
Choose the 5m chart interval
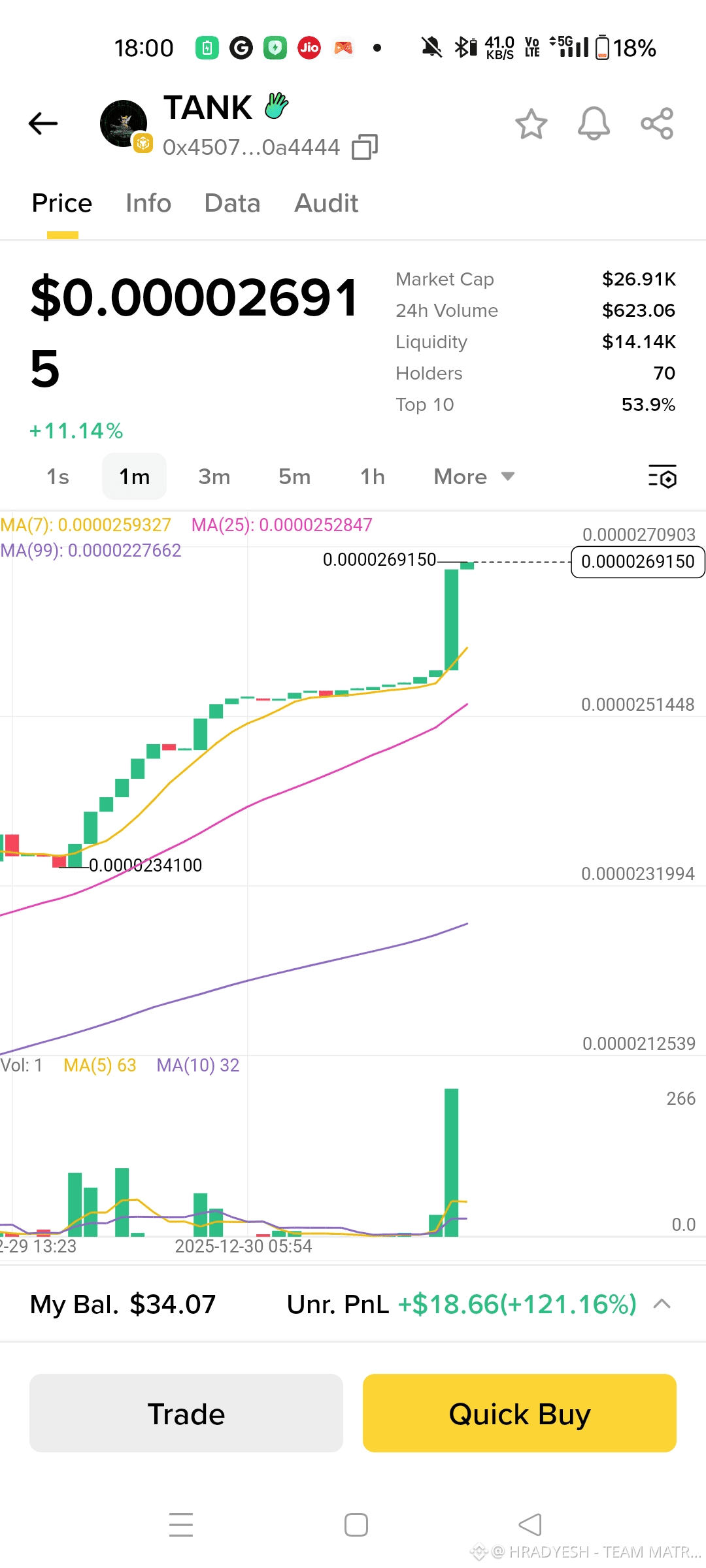click(x=294, y=477)
